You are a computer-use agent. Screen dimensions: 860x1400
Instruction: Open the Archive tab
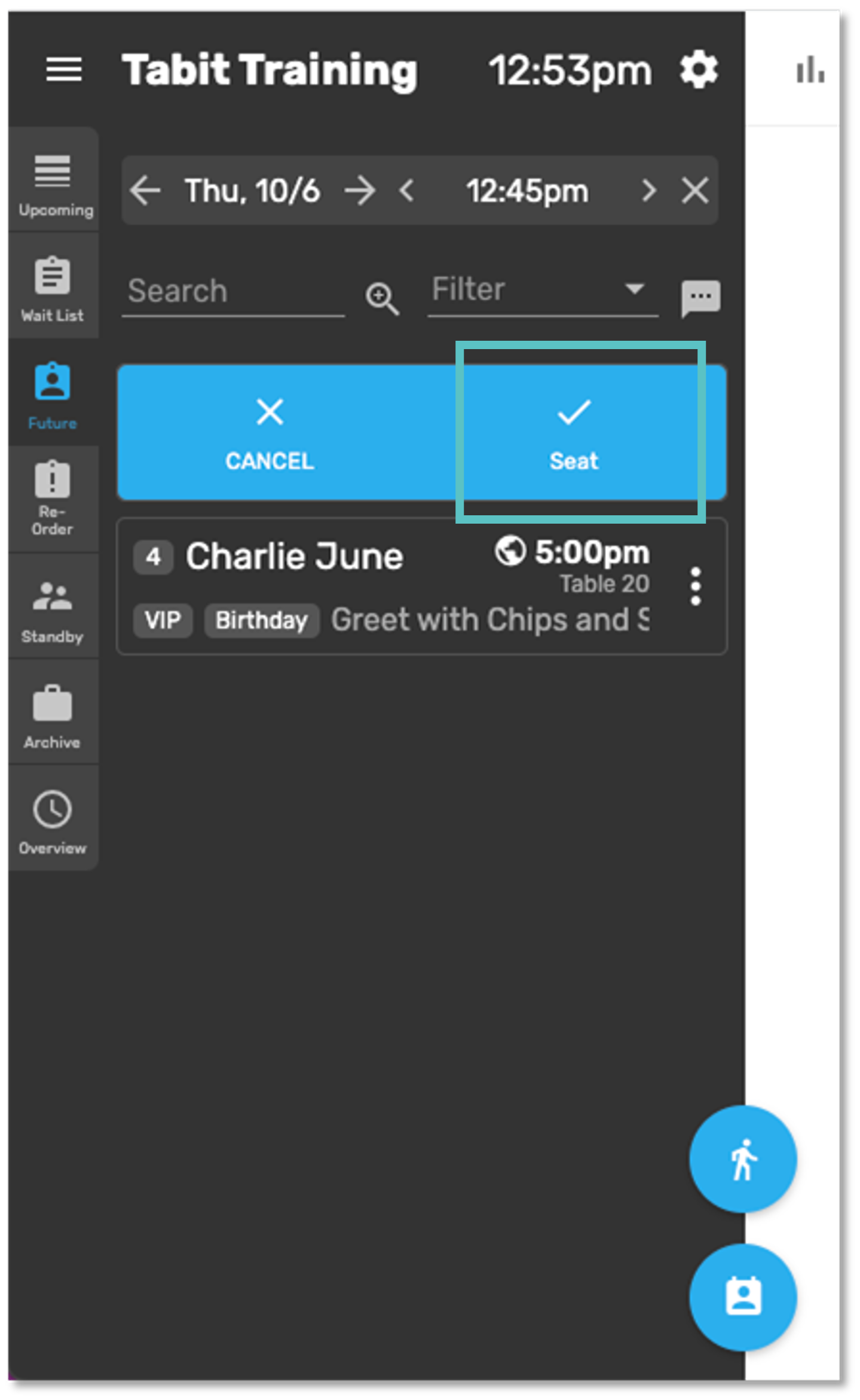point(53,716)
